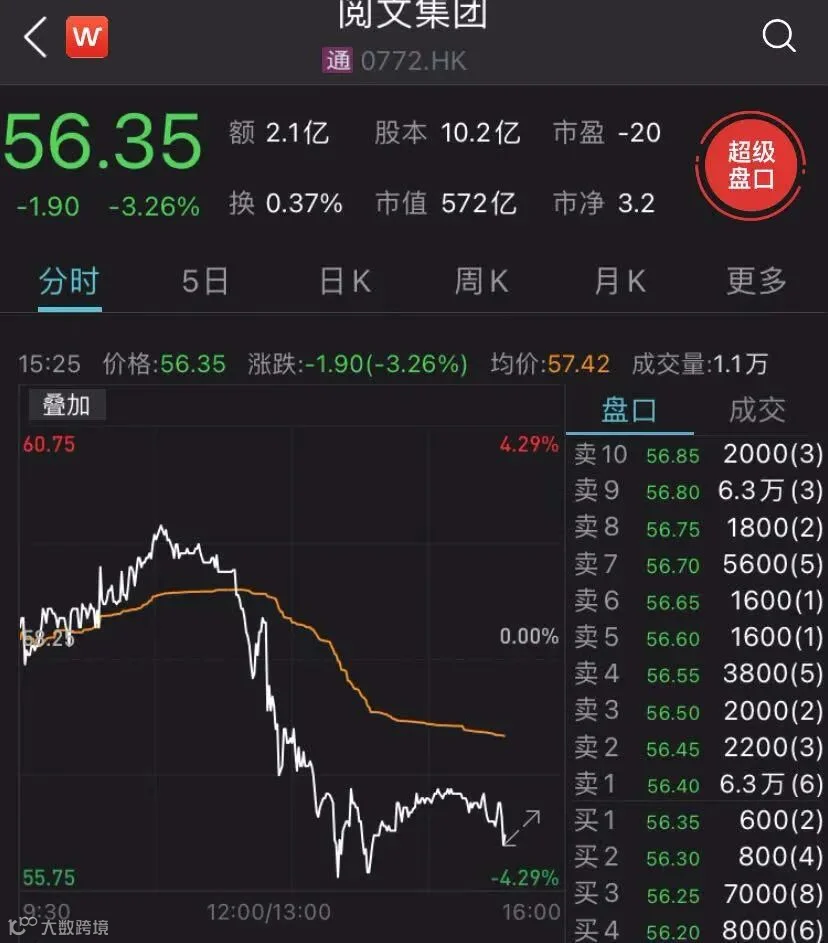The width and height of the screenshot is (828, 943).
Task: Open the search magnifier icon
Action: pyautogui.click(x=778, y=37)
